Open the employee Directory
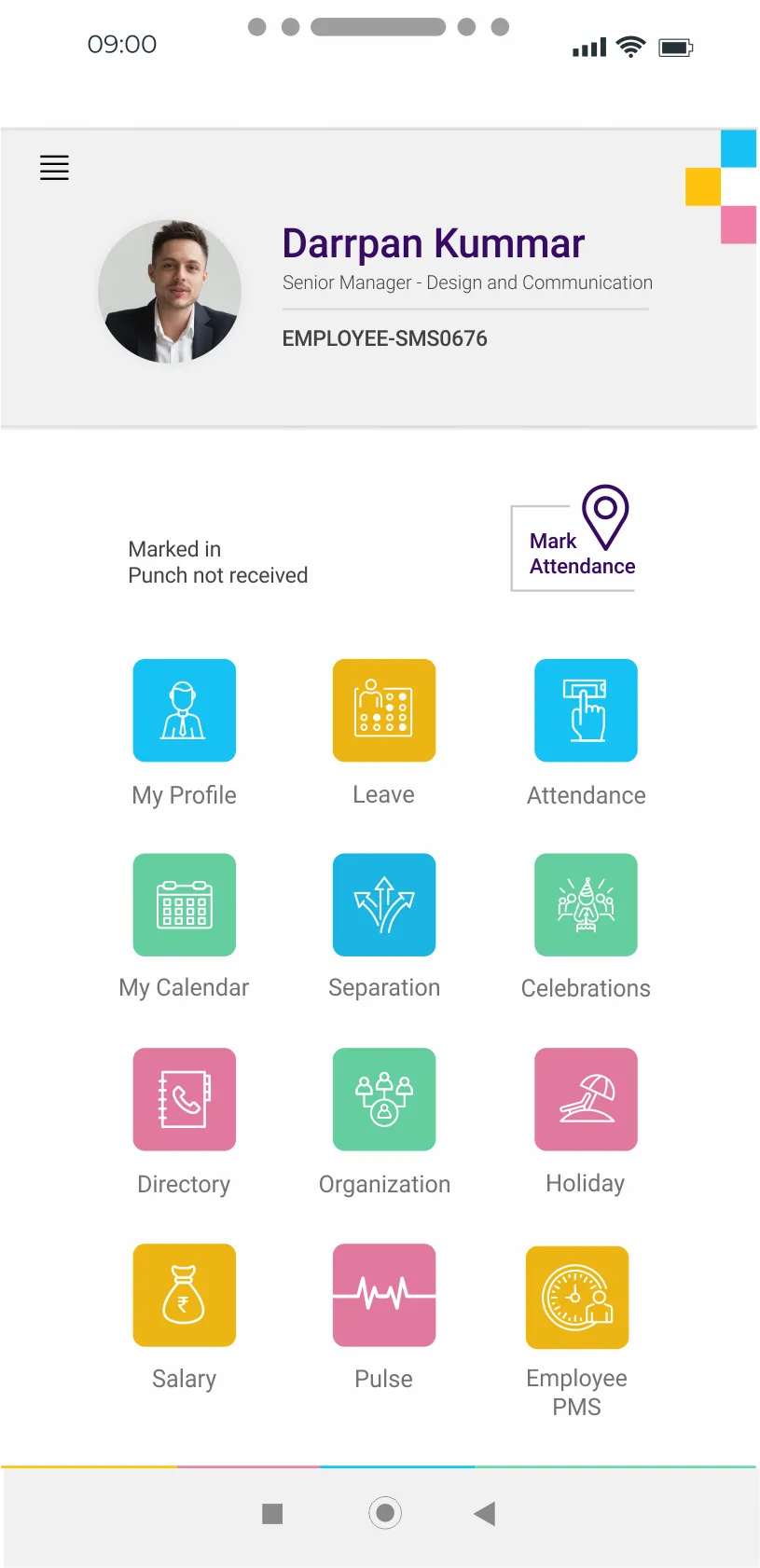760x1568 pixels. click(x=185, y=1099)
